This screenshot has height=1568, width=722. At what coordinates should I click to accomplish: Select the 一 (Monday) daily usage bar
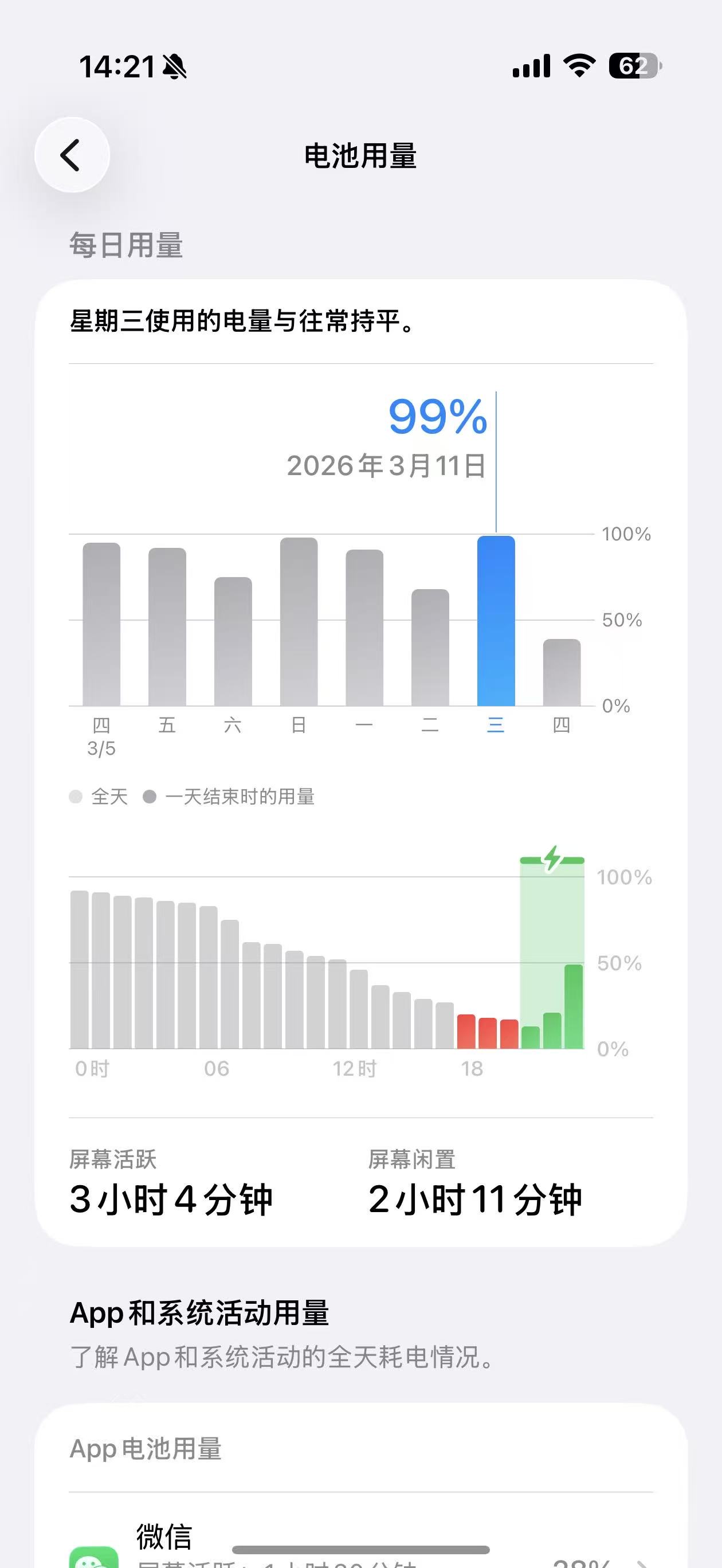[364, 628]
